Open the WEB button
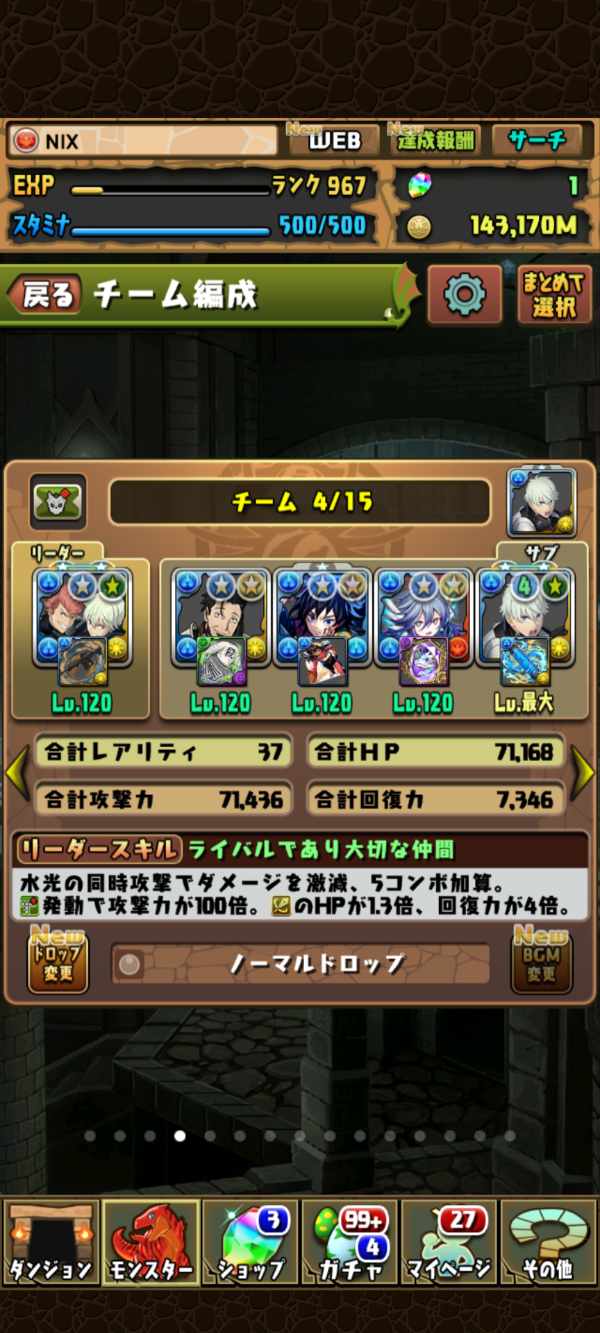Screen dimensions: 600x1333 click(x=333, y=140)
